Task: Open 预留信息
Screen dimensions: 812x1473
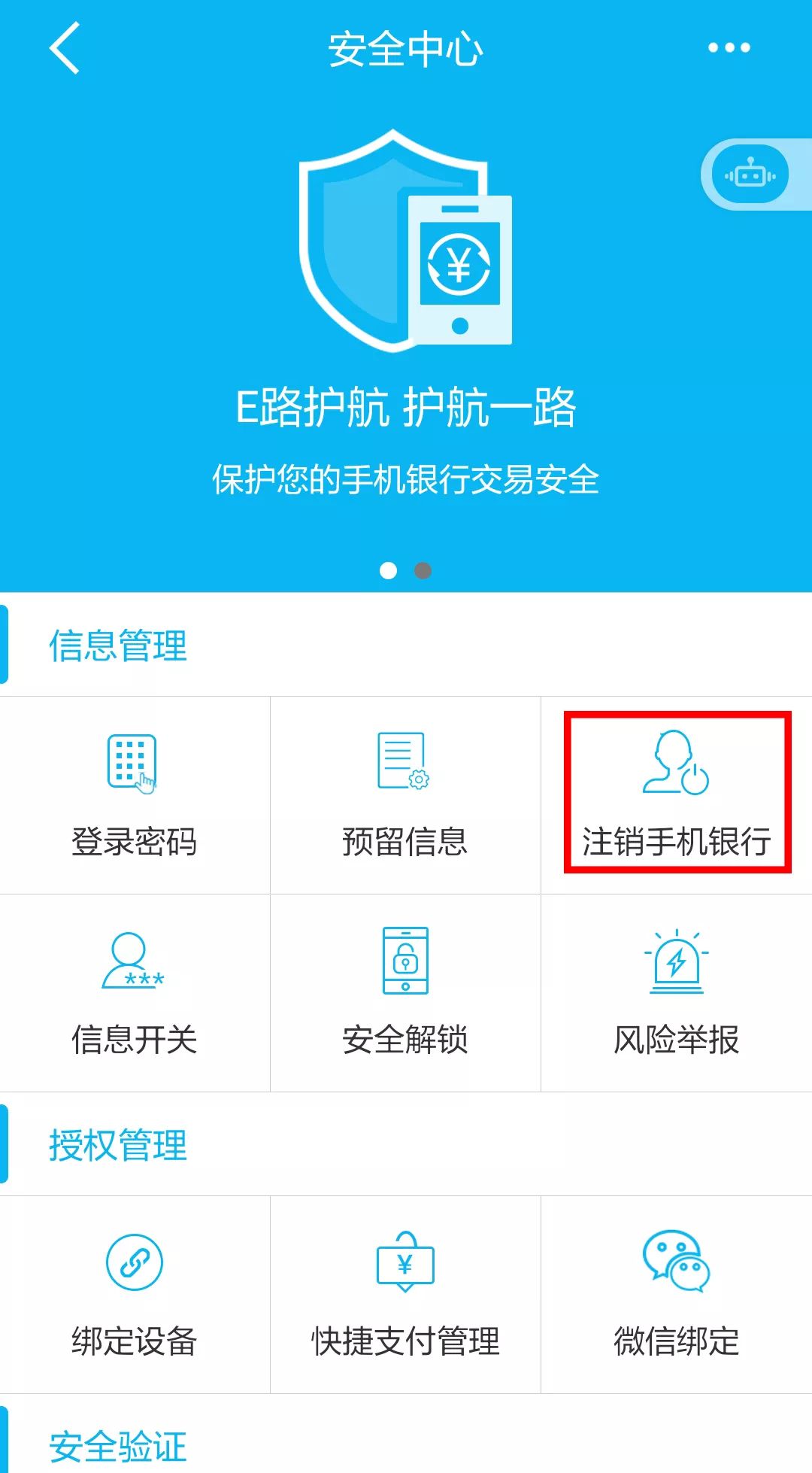Action: (x=405, y=795)
